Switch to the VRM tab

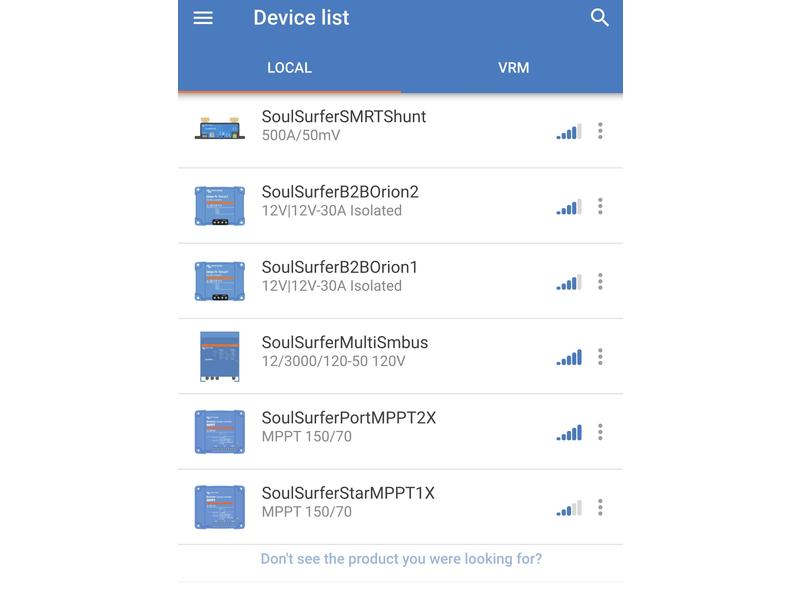pos(513,68)
